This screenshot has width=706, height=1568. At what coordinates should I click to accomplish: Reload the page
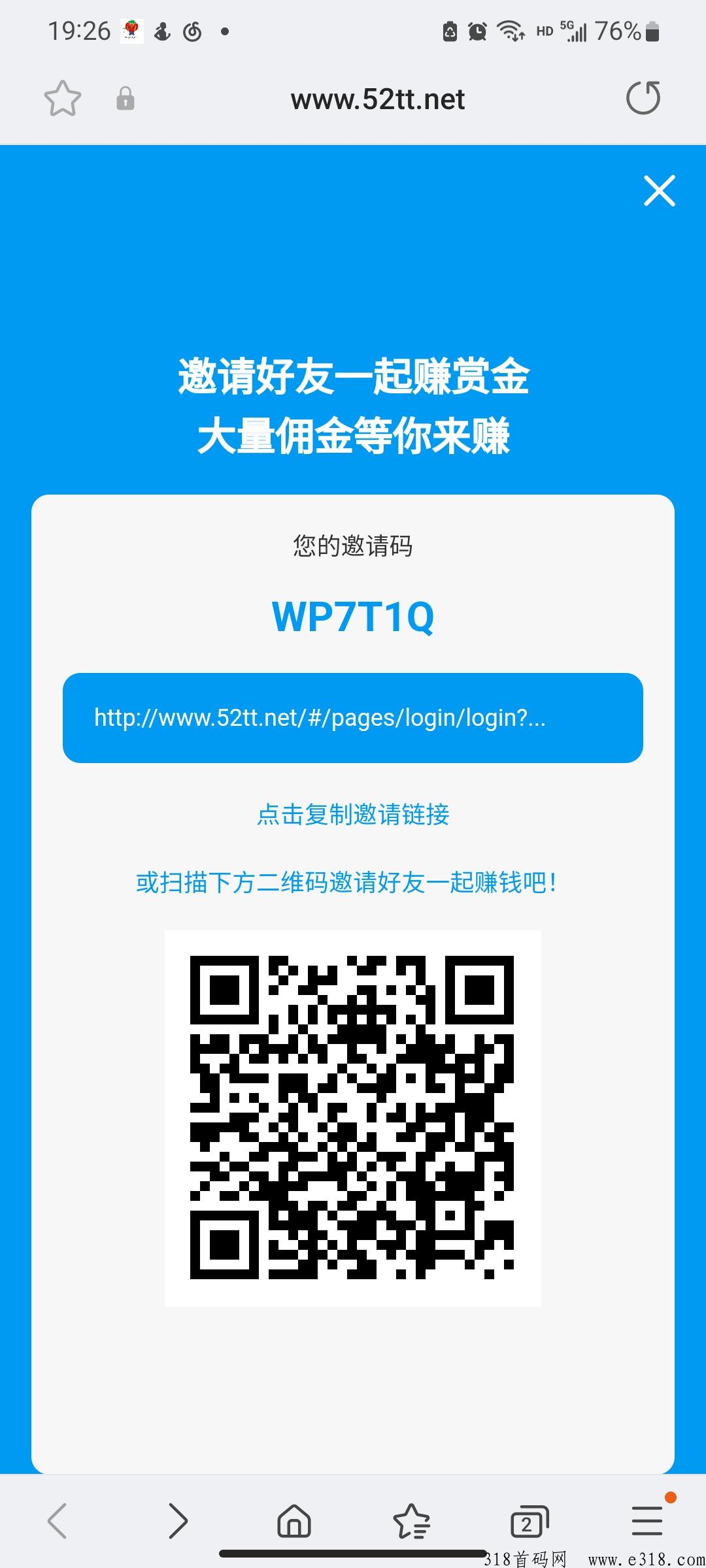[x=643, y=98]
